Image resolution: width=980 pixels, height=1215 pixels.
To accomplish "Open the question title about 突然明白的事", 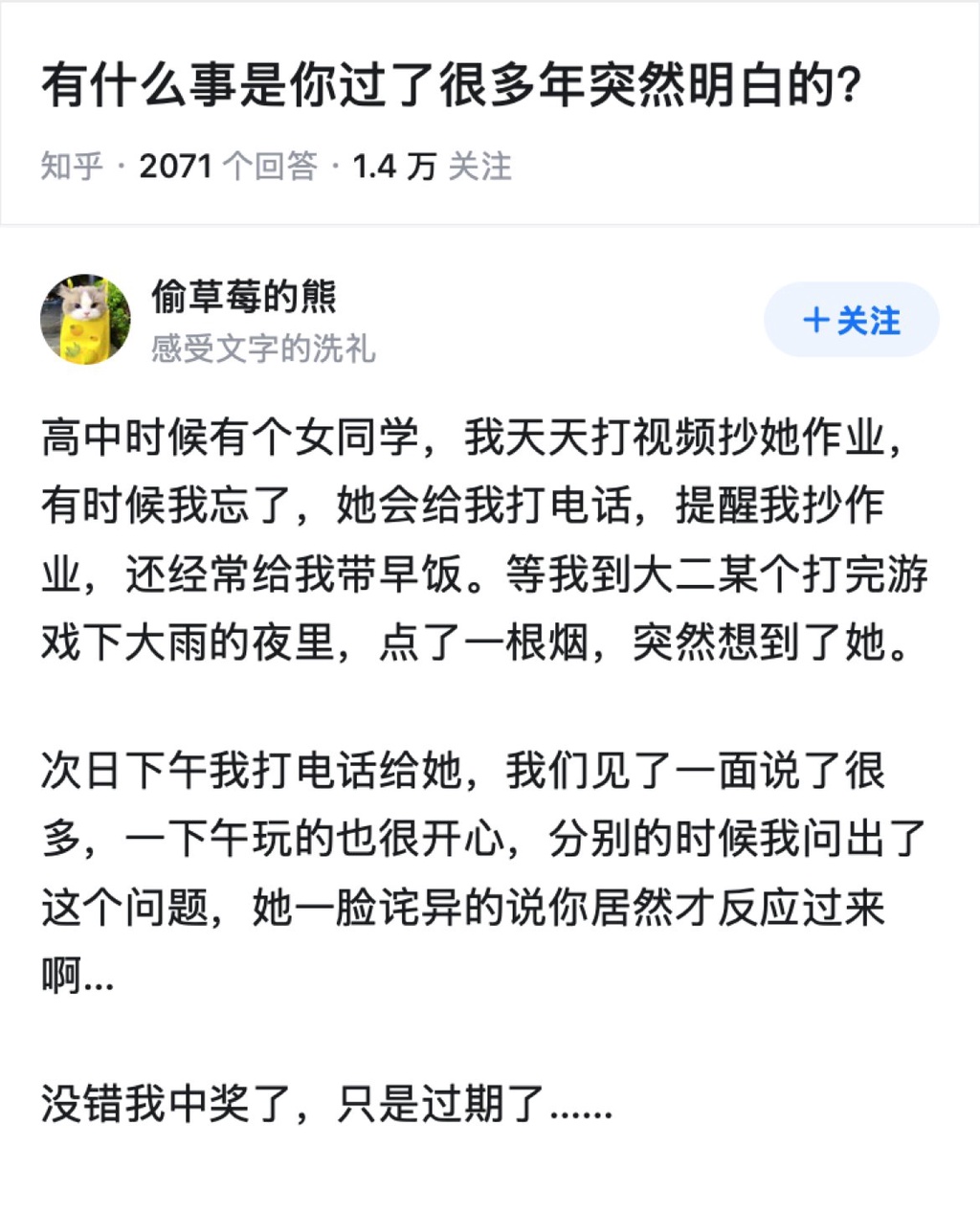I will pos(452,86).
